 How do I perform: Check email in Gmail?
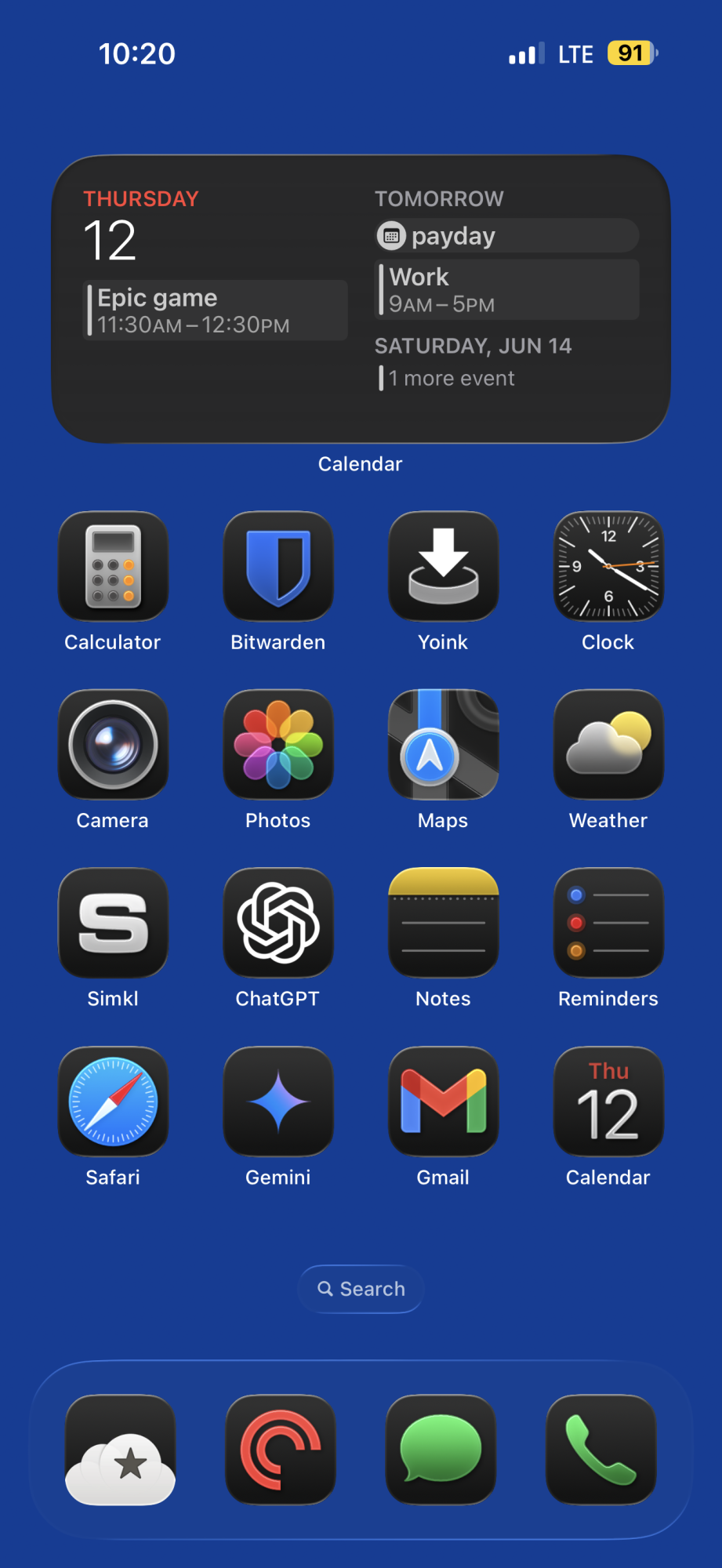click(443, 1102)
